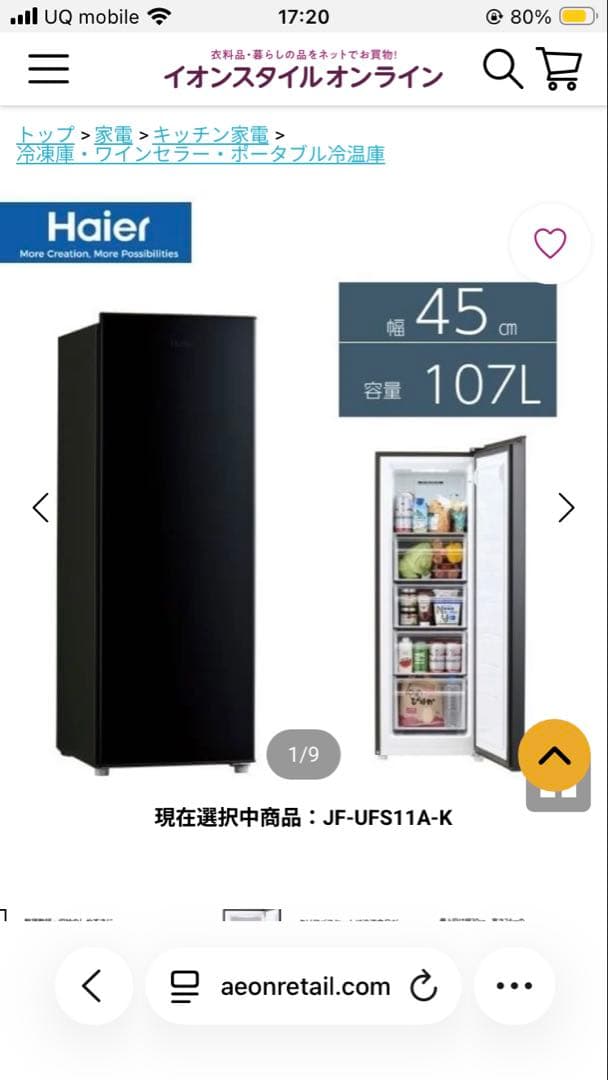Tap the yellow back-to-top arrow button
The image size is (608, 1080).
point(554,756)
